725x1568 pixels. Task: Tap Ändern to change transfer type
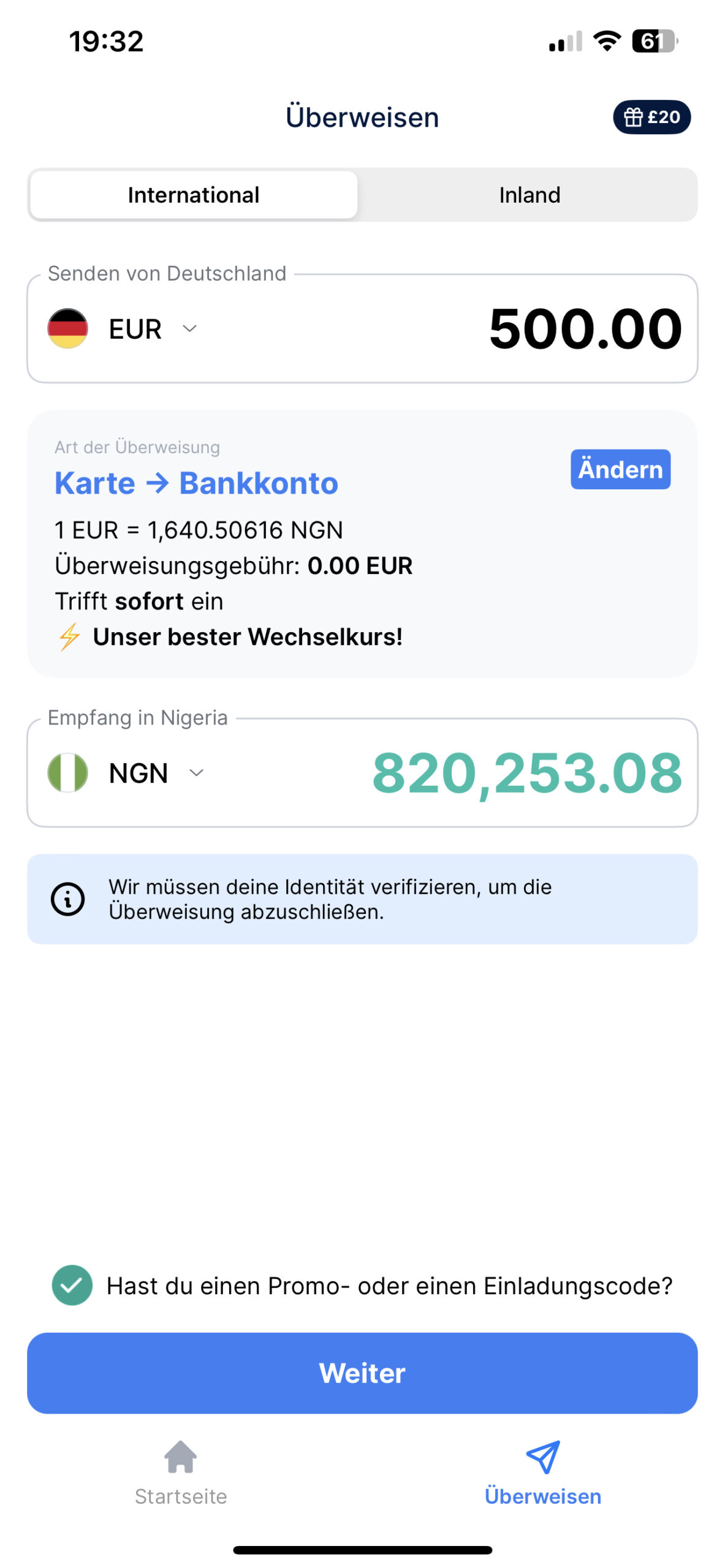pyautogui.click(x=620, y=470)
